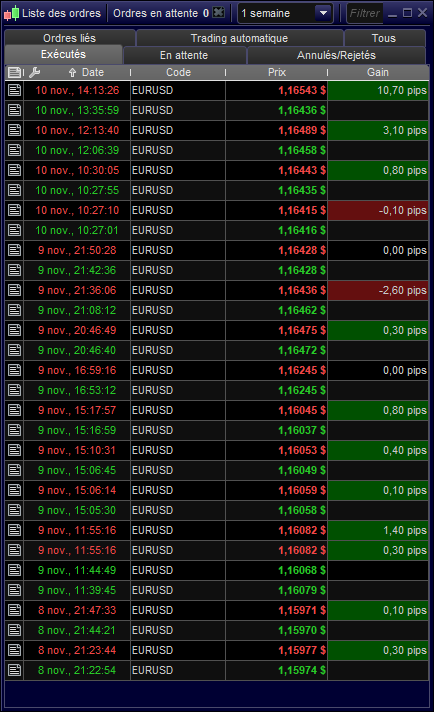Switch to the En attente tab
The width and height of the screenshot is (434, 712).
(x=184, y=55)
